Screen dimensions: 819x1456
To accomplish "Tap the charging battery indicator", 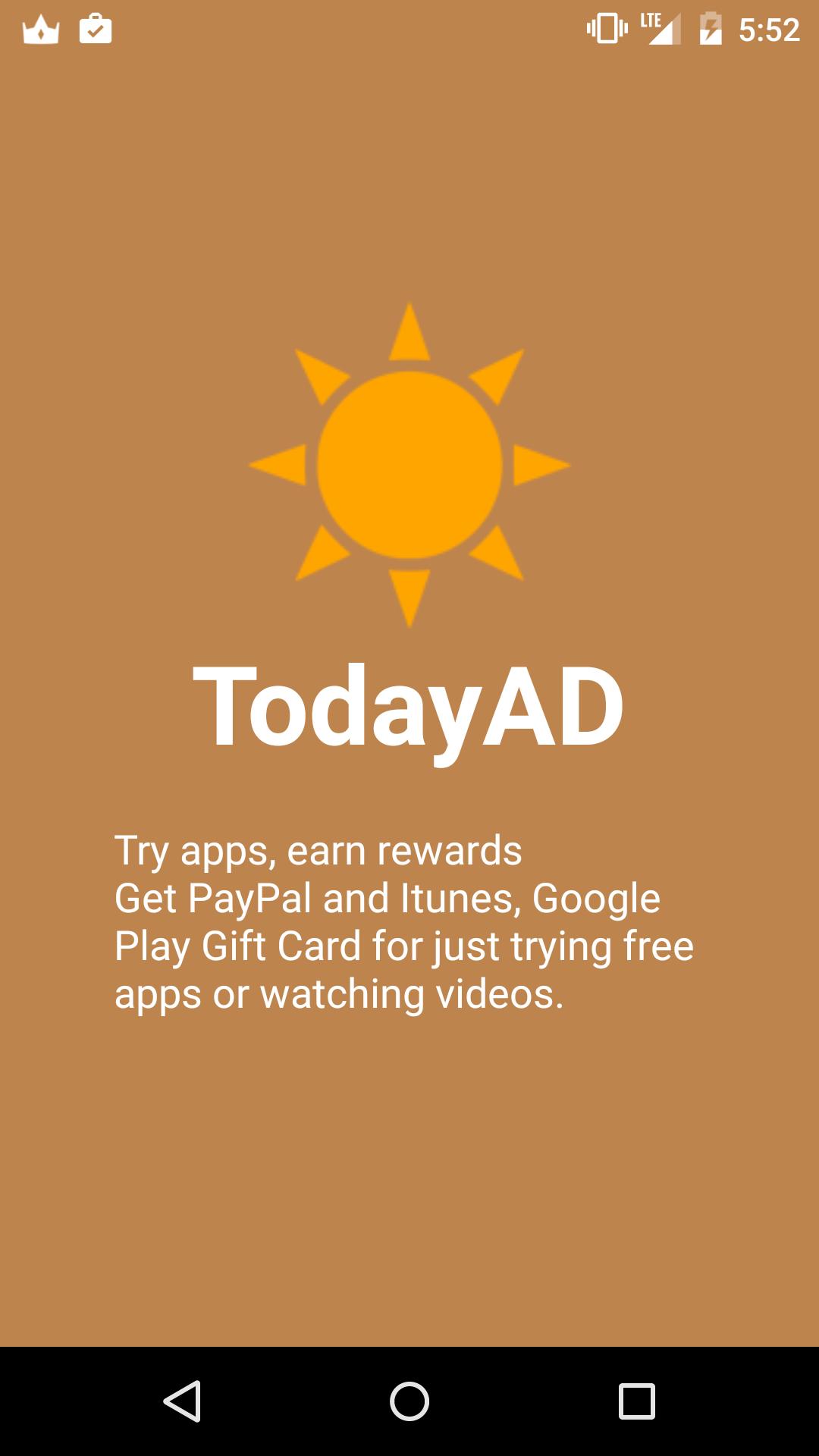I will point(710,29).
